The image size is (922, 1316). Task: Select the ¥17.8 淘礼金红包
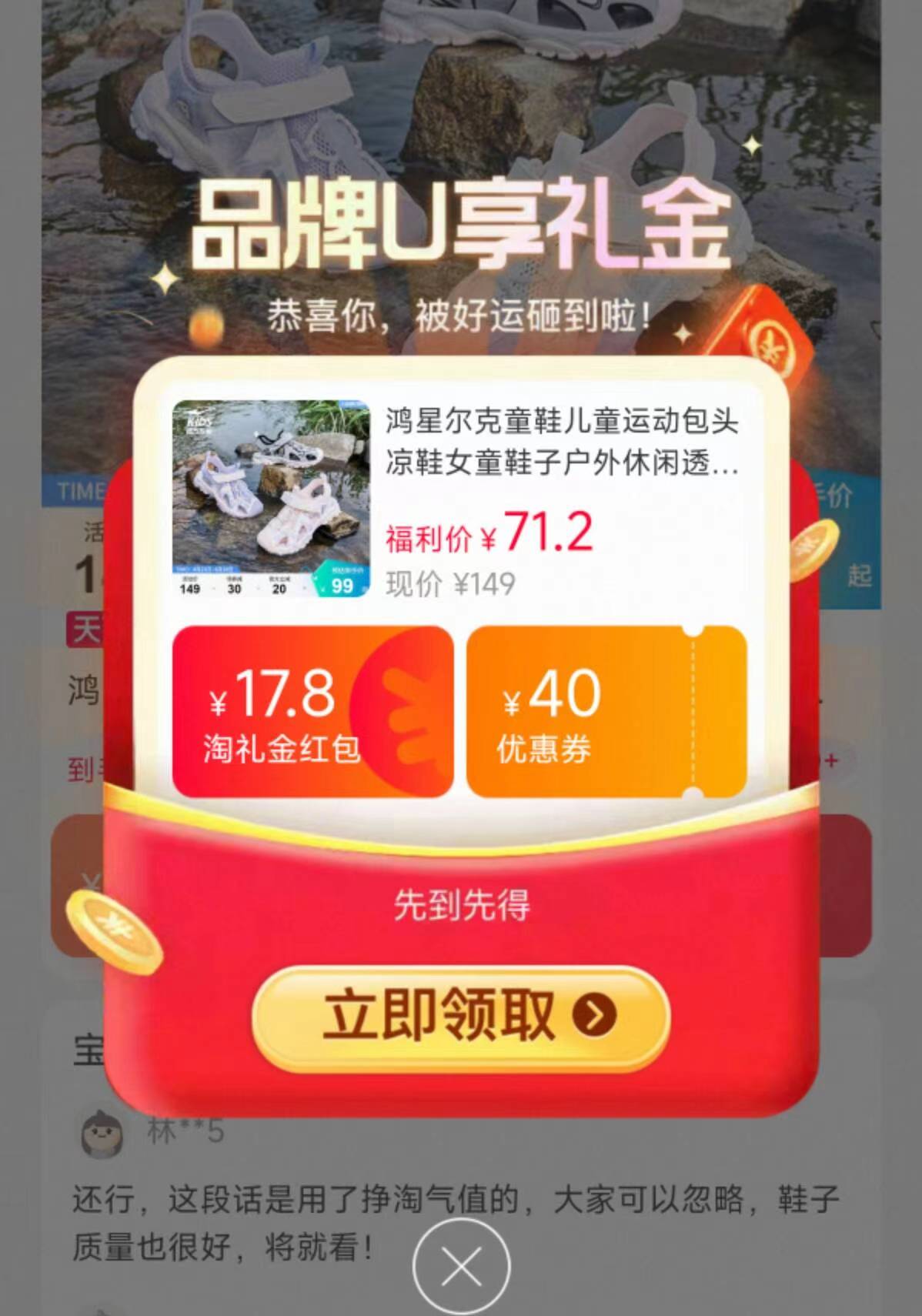click(x=312, y=712)
